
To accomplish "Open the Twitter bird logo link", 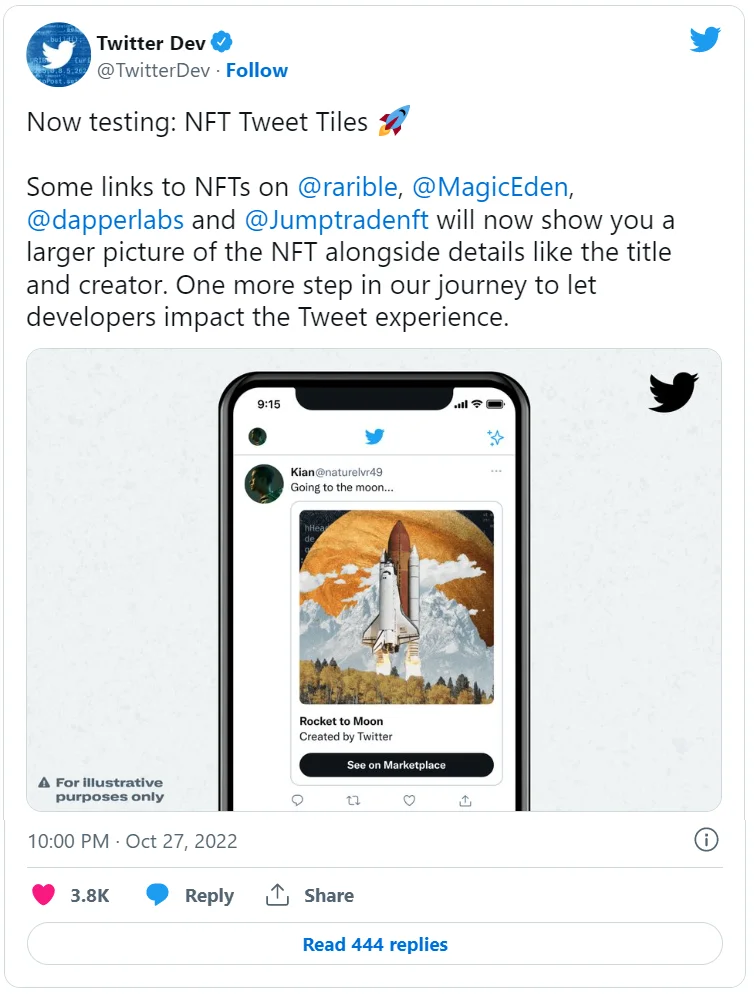I will point(705,40).
